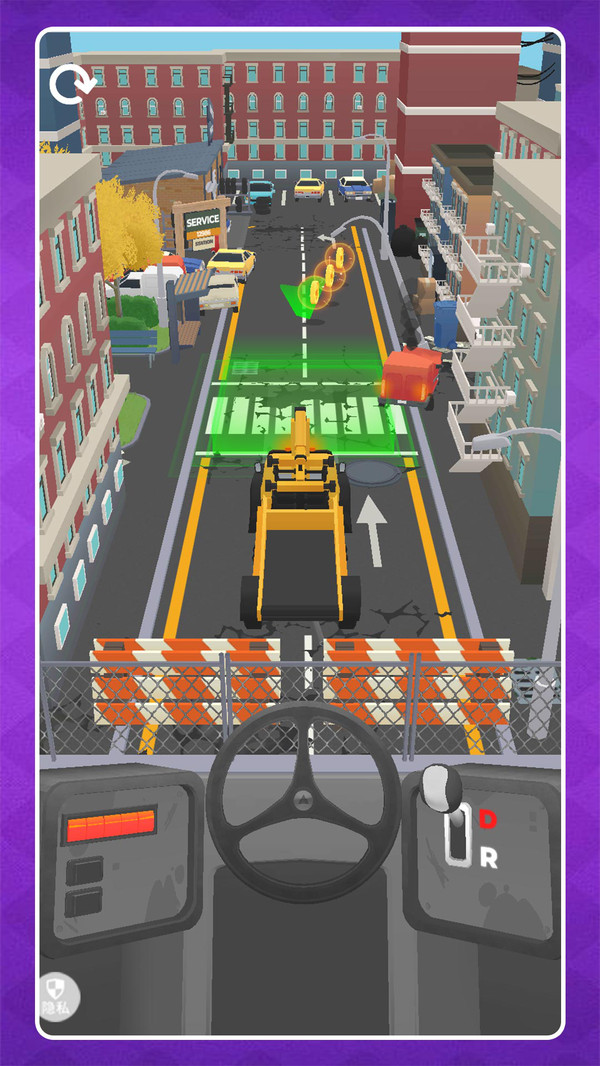Tap the steering wheel
This screenshot has width=600, height=1066.
pos(302,797)
